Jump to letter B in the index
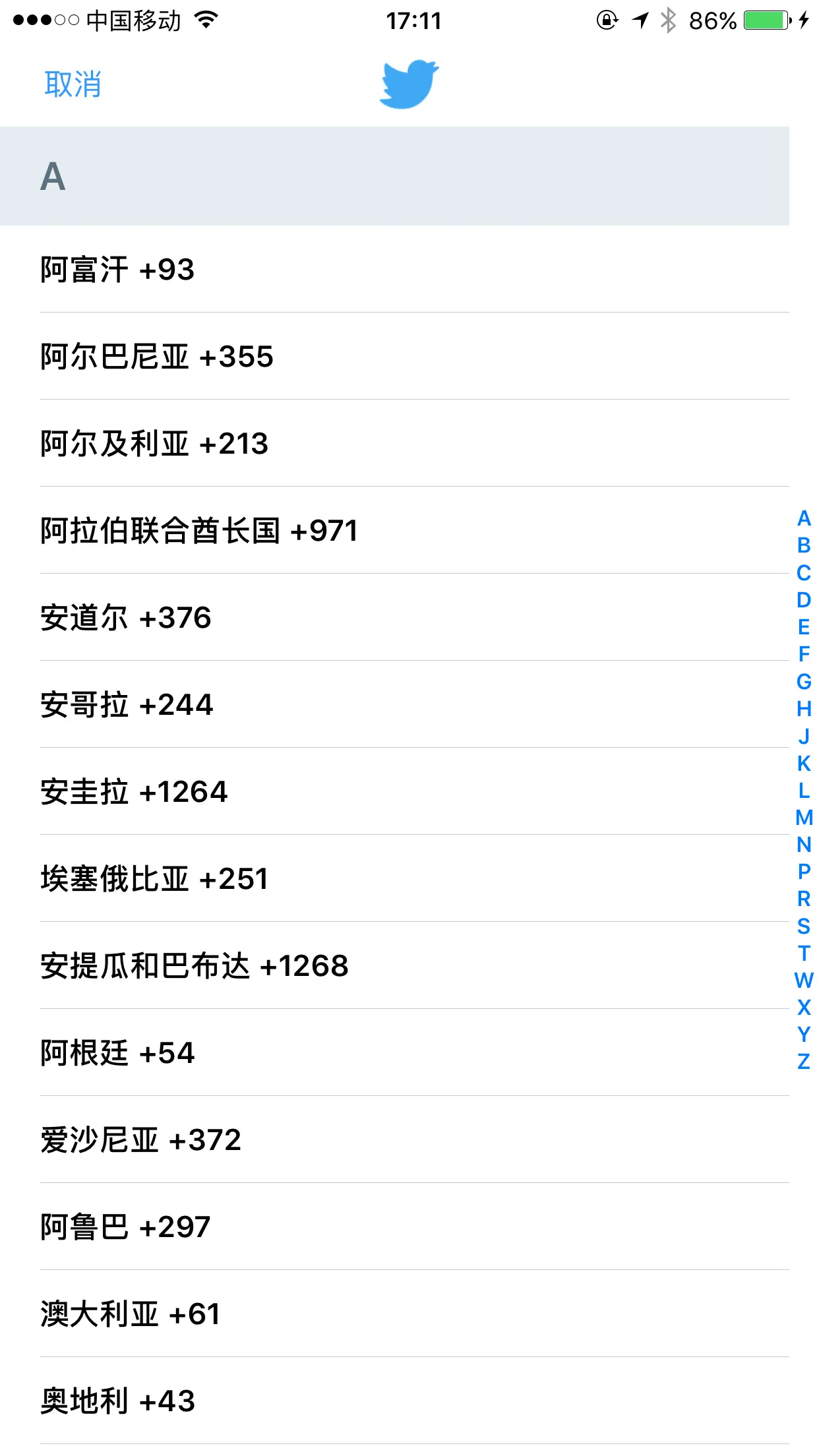Screen dimensions: 819x1456 [x=803, y=545]
